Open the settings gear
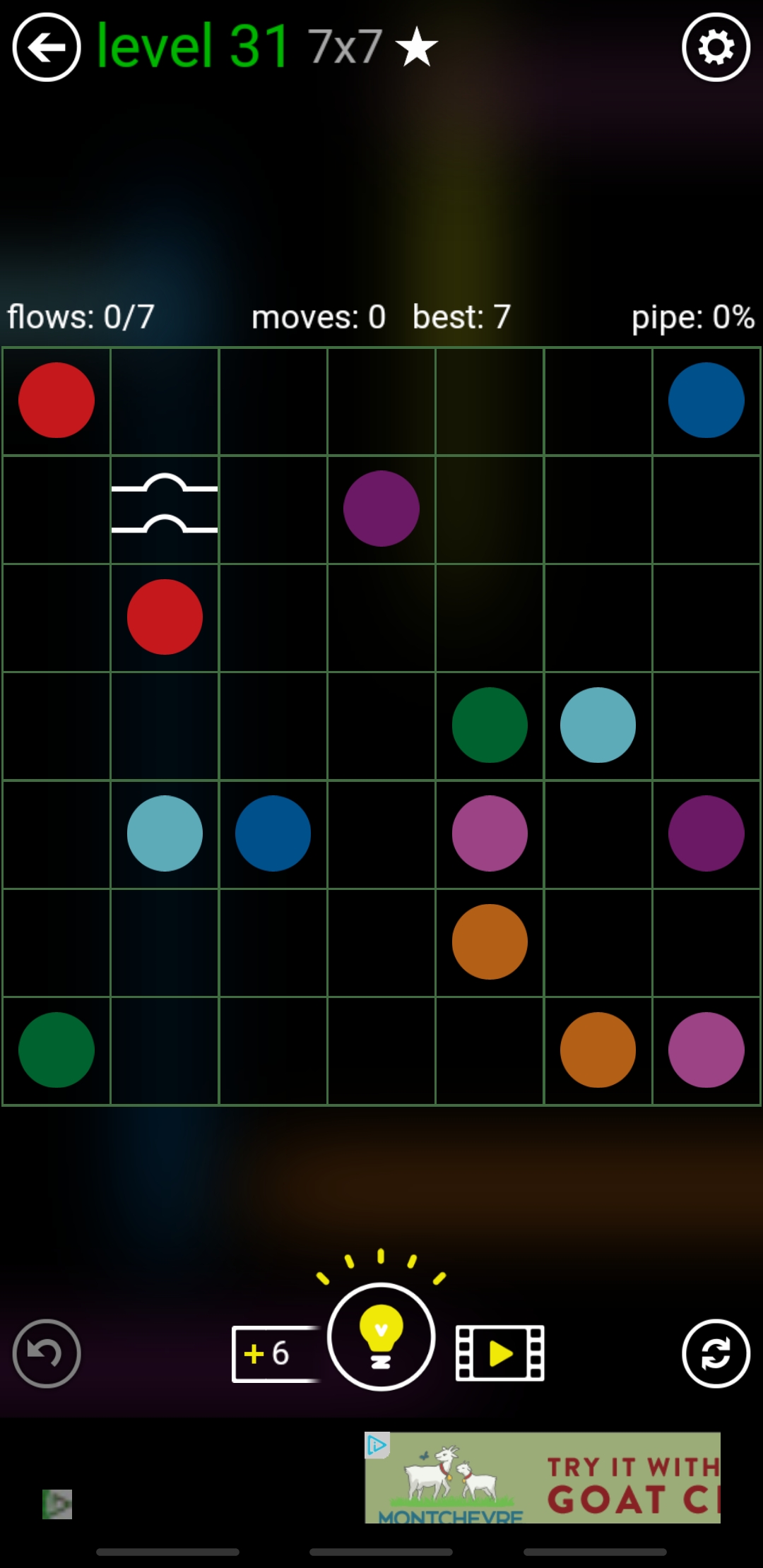The width and height of the screenshot is (763, 1568). [716, 47]
